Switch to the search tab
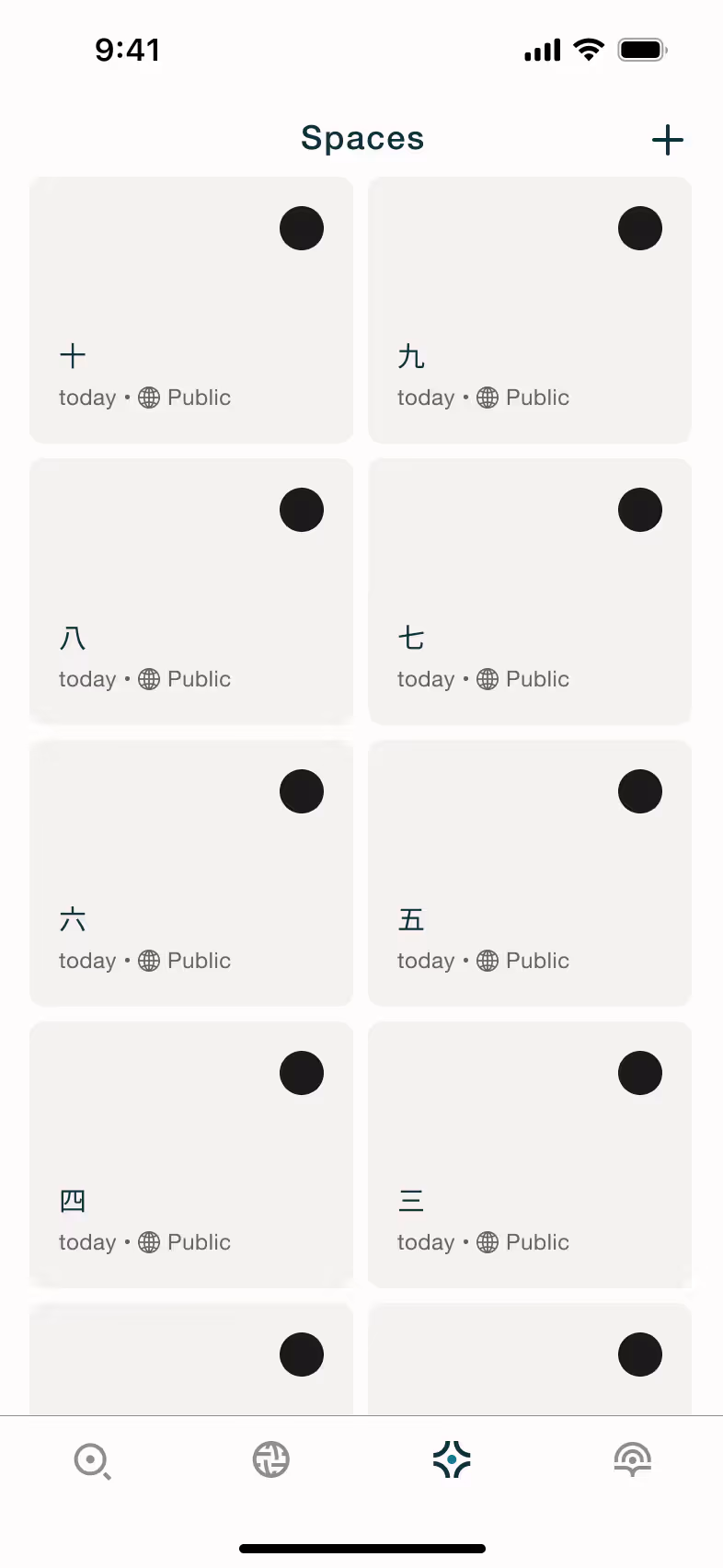 click(92, 1460)
